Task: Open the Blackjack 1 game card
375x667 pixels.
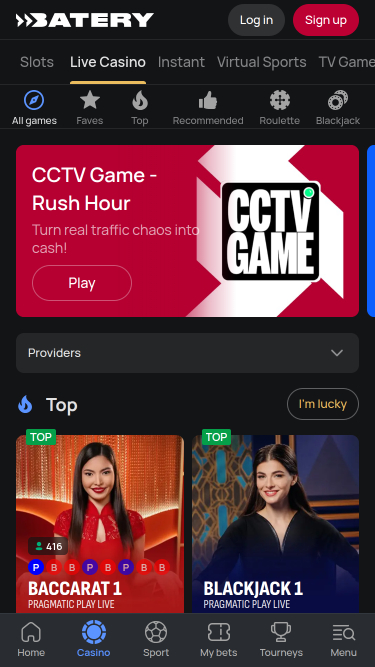Action: (x=276, y=524)
